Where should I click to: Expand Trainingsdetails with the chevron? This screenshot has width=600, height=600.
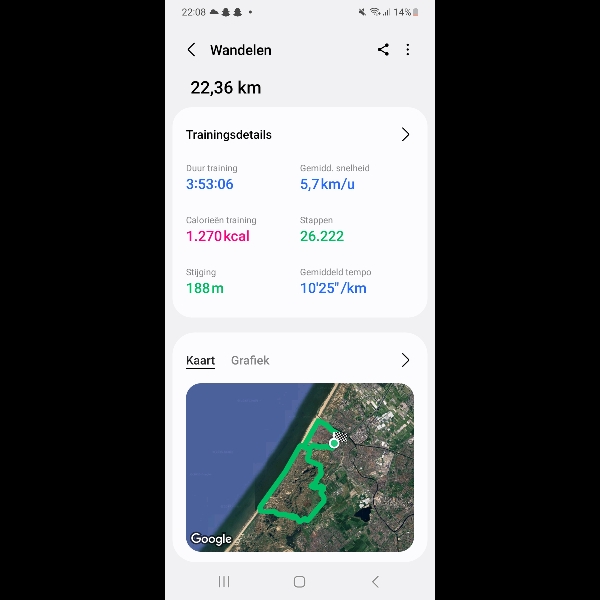[405, 135]
